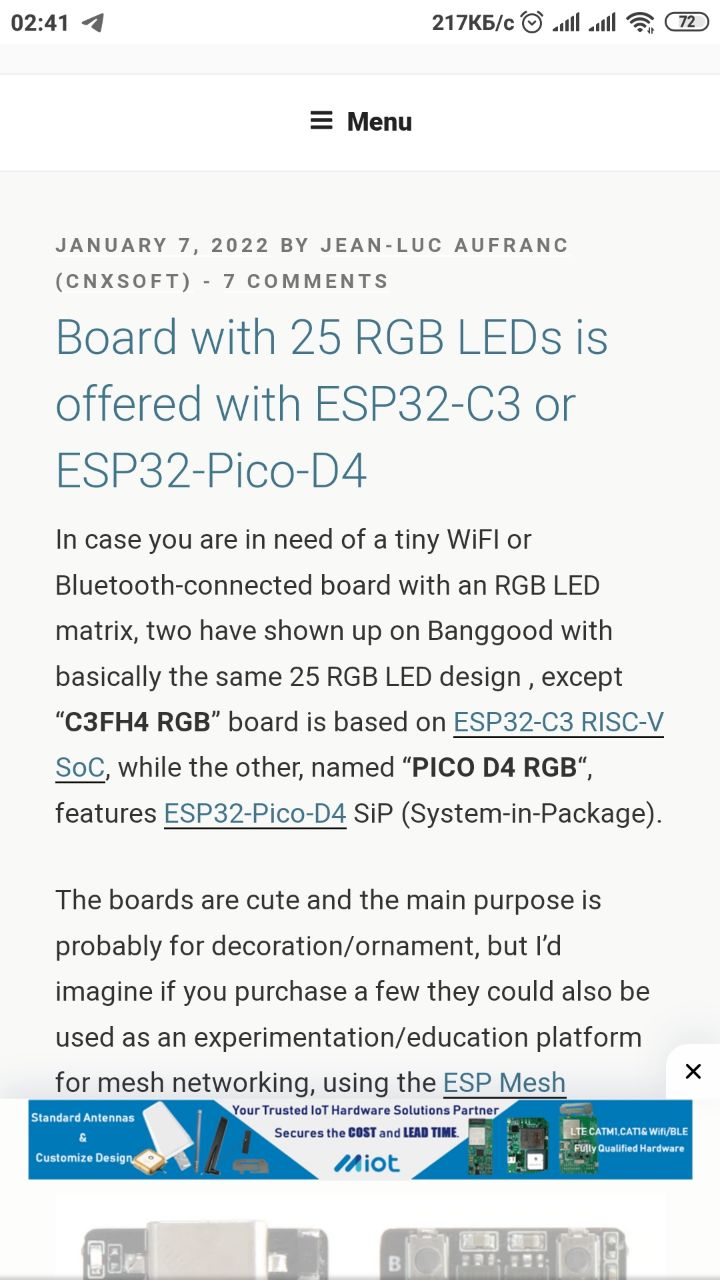The height and width of the screenshot is (1280, 720).
Task: Dismiss the Miot ad banner
Action: 693,1072
